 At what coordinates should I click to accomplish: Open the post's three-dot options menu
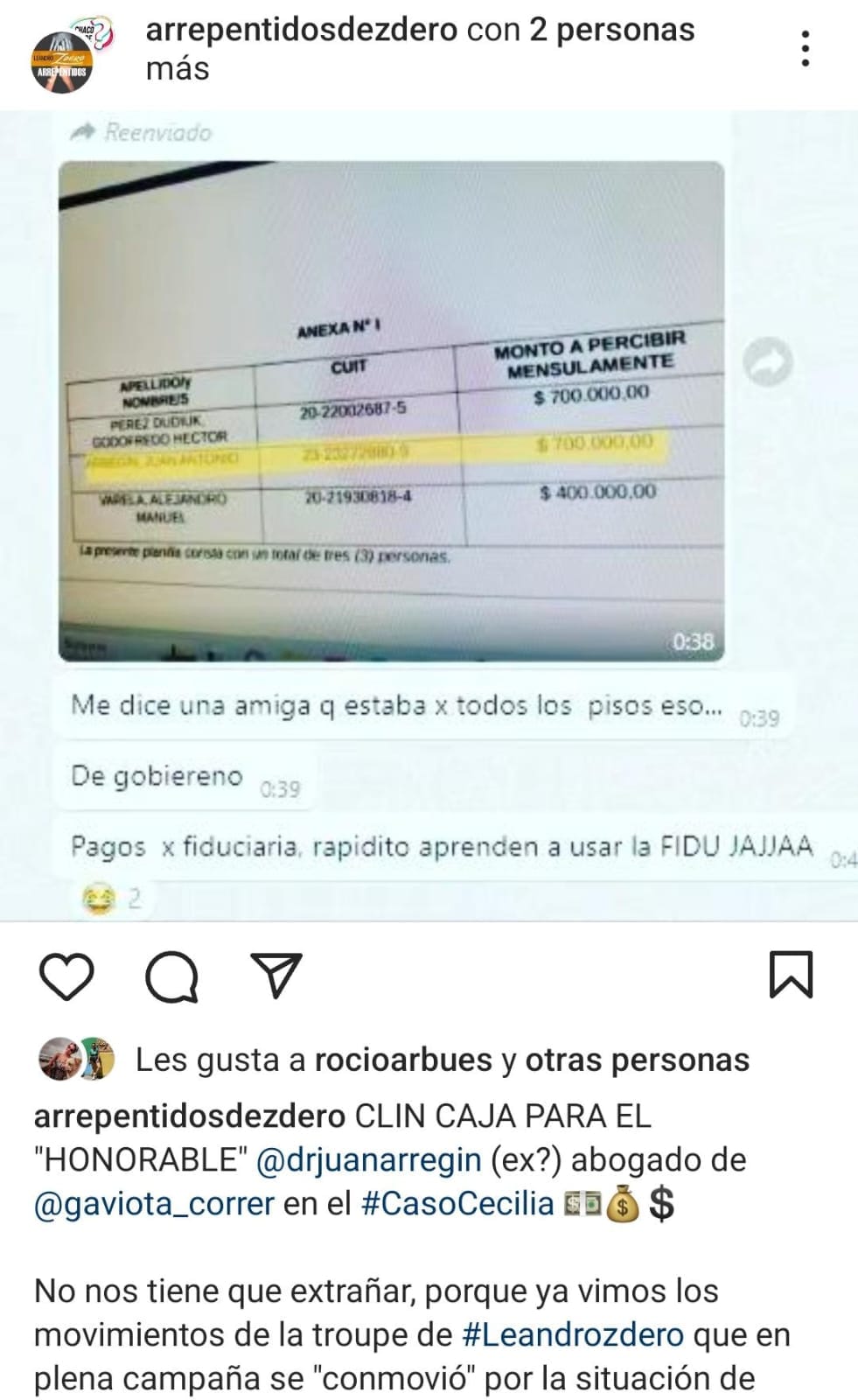pos(805,49)
